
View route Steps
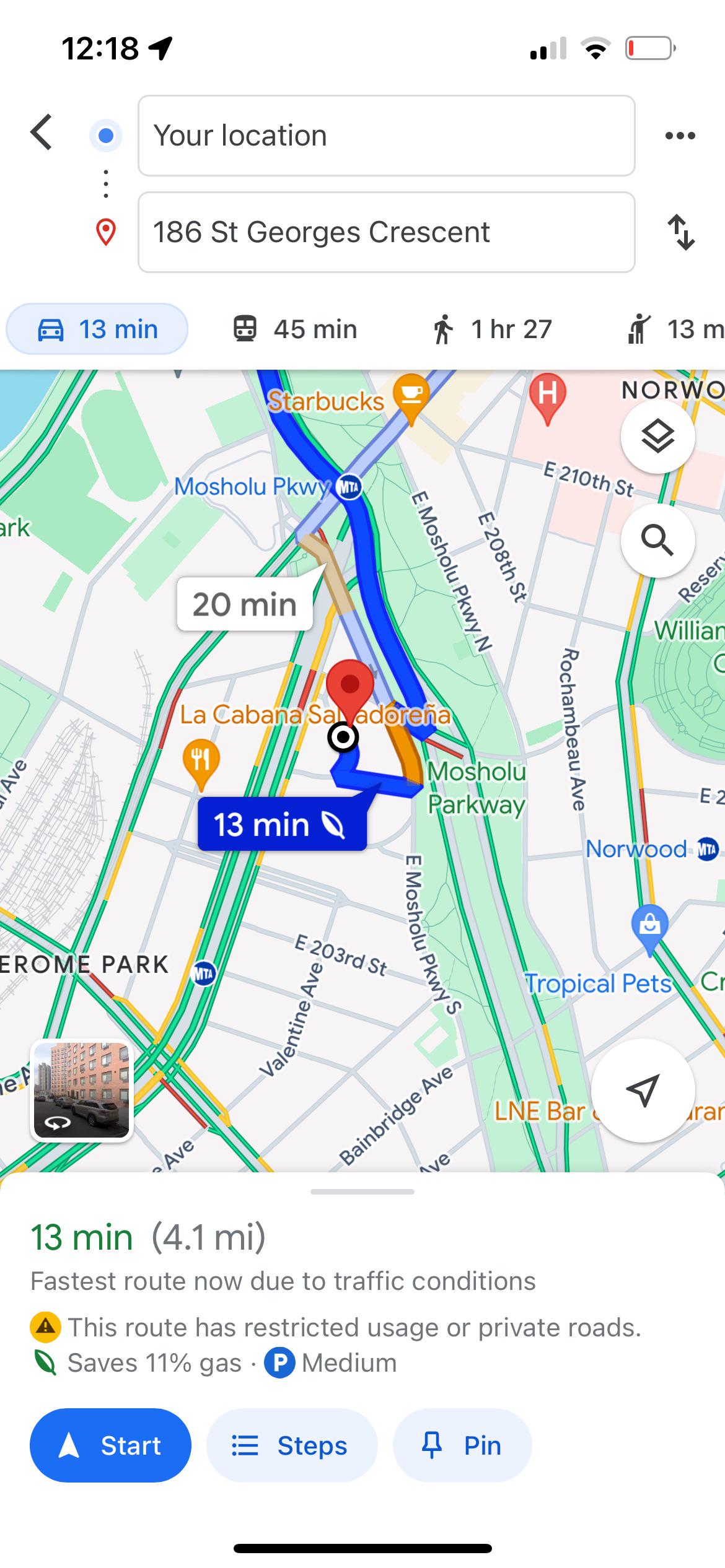(292, 1446)
